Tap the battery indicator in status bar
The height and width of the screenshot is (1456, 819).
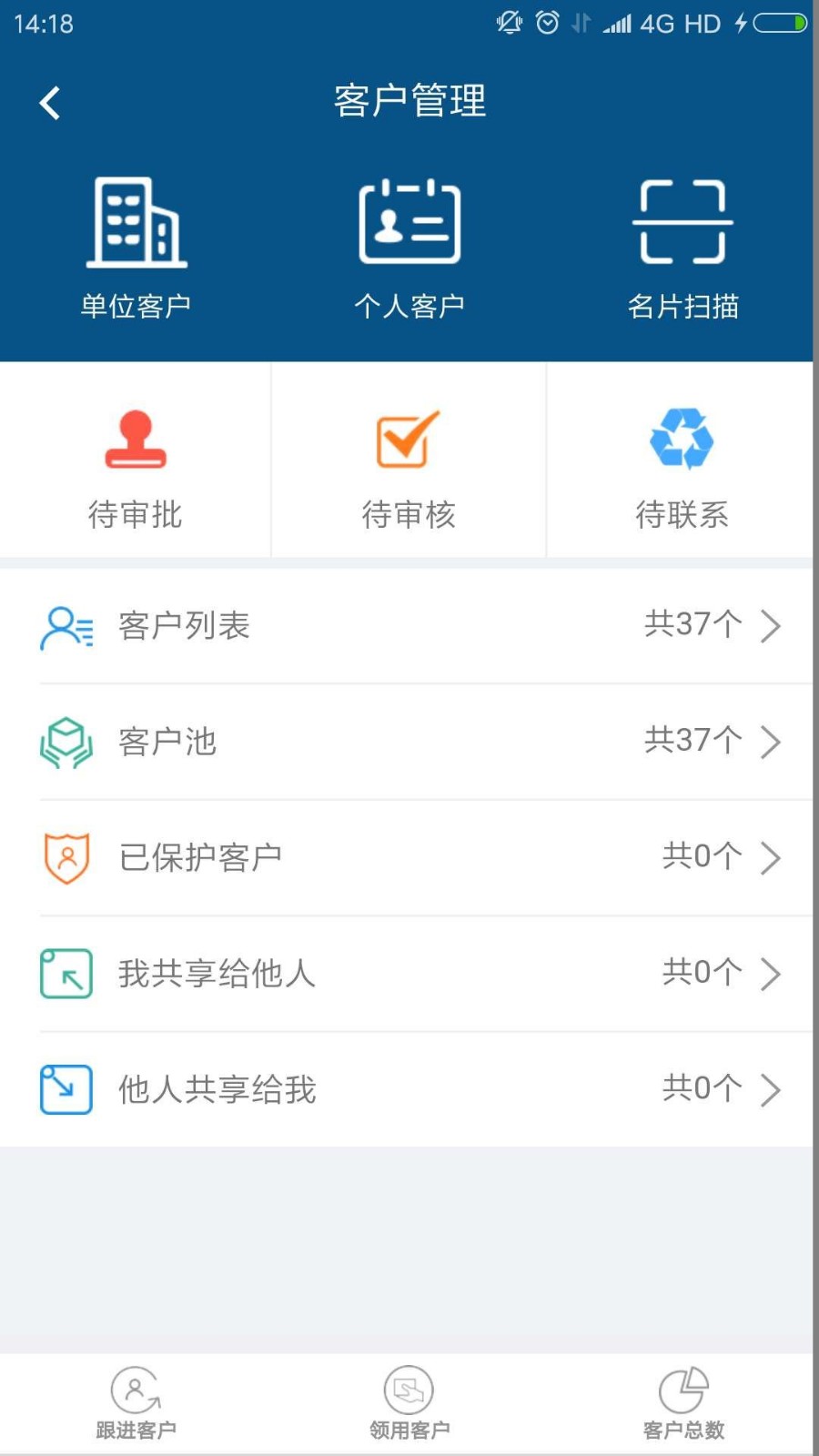pos(778,22)
